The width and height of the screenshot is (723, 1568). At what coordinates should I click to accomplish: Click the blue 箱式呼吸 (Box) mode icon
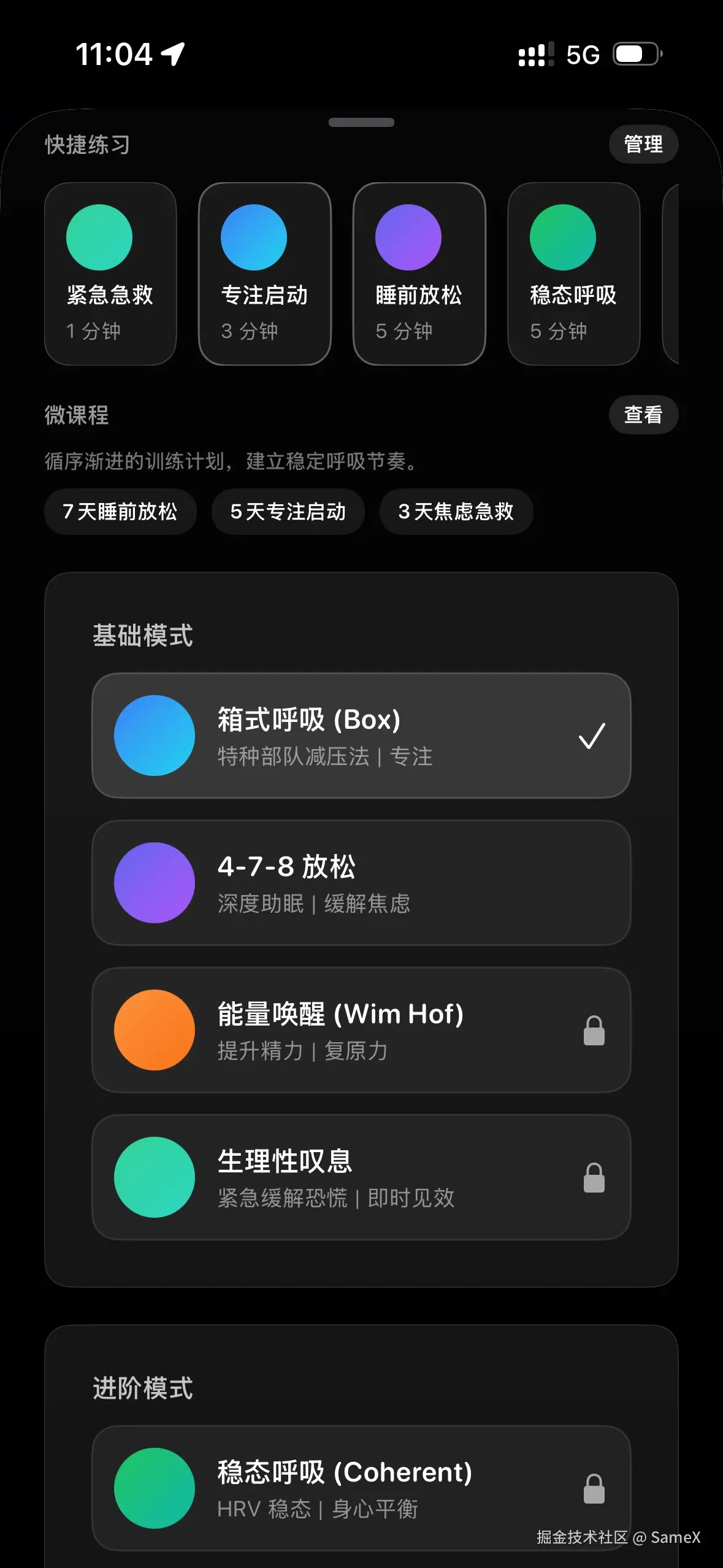154,735
